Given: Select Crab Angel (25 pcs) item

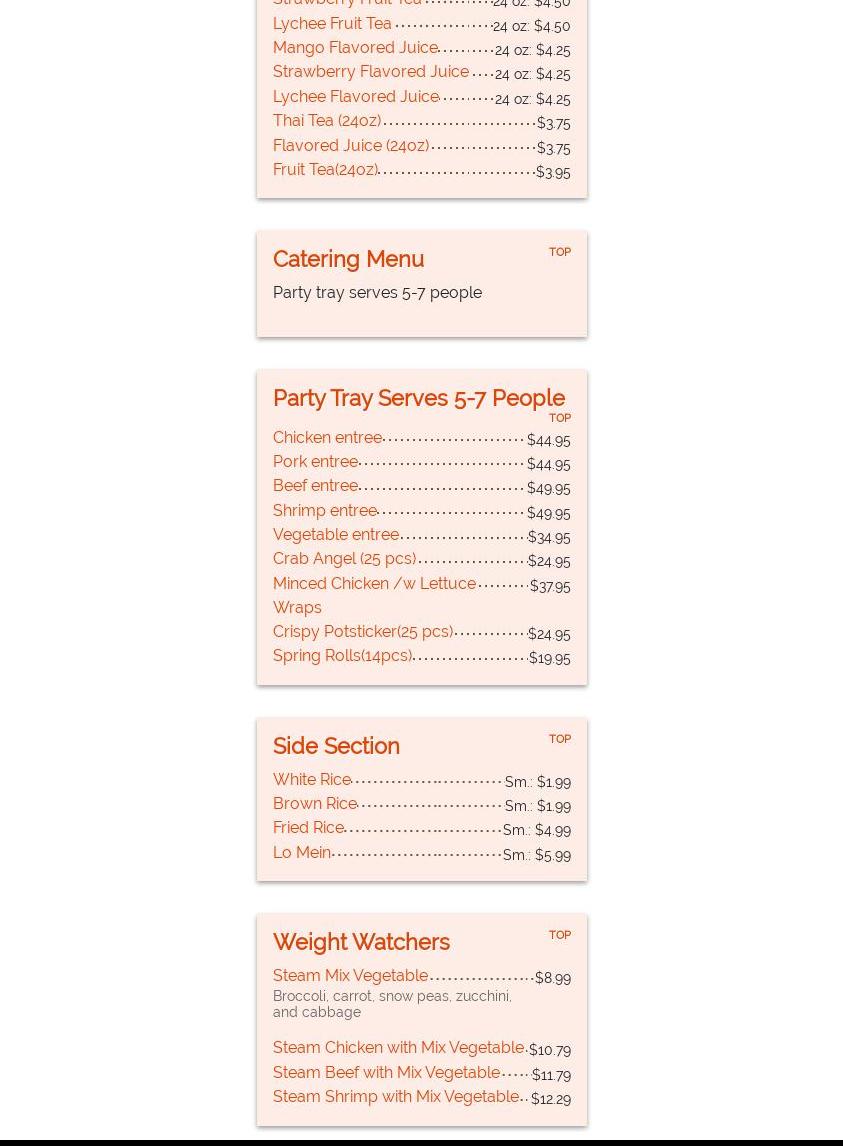Looking at the screenshot, I should click(344, 558).
